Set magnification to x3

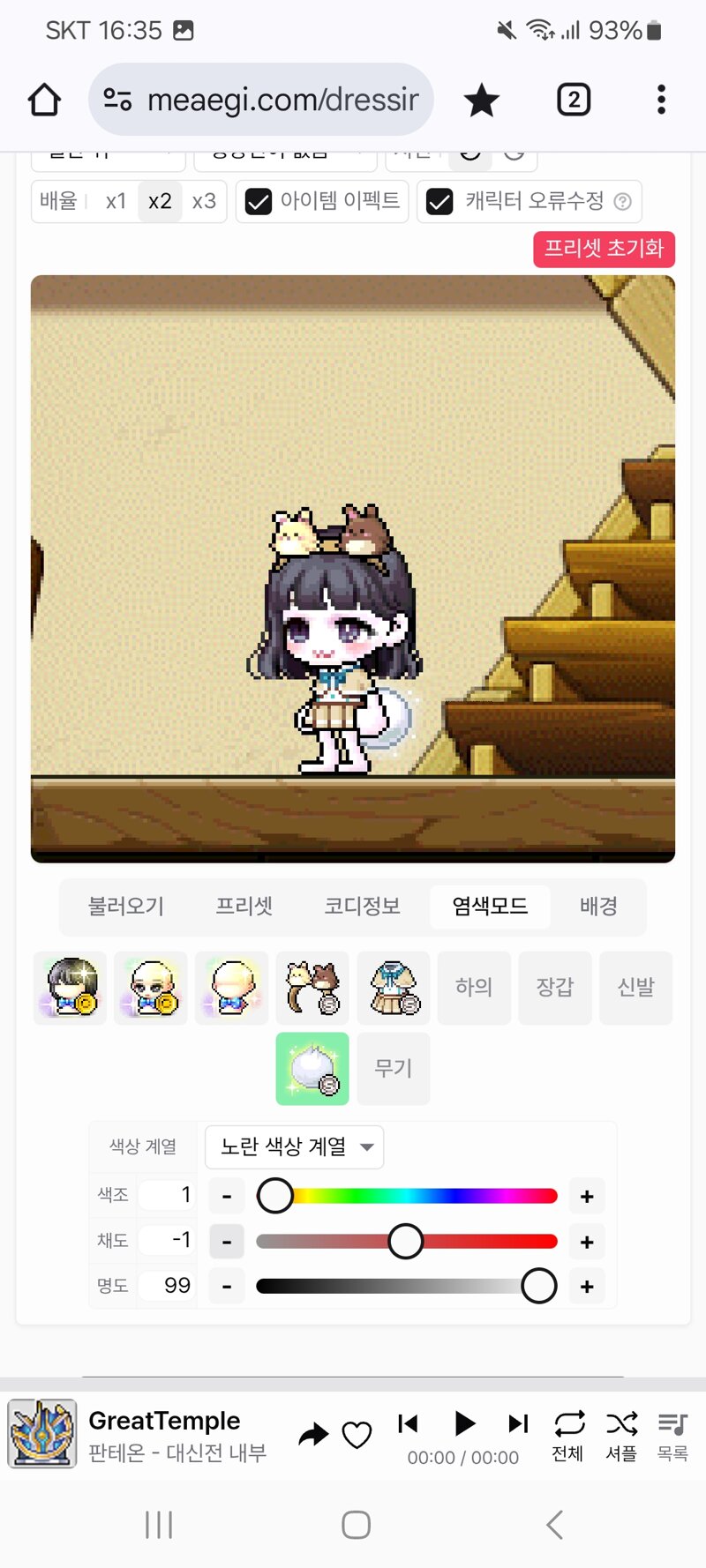204,201
